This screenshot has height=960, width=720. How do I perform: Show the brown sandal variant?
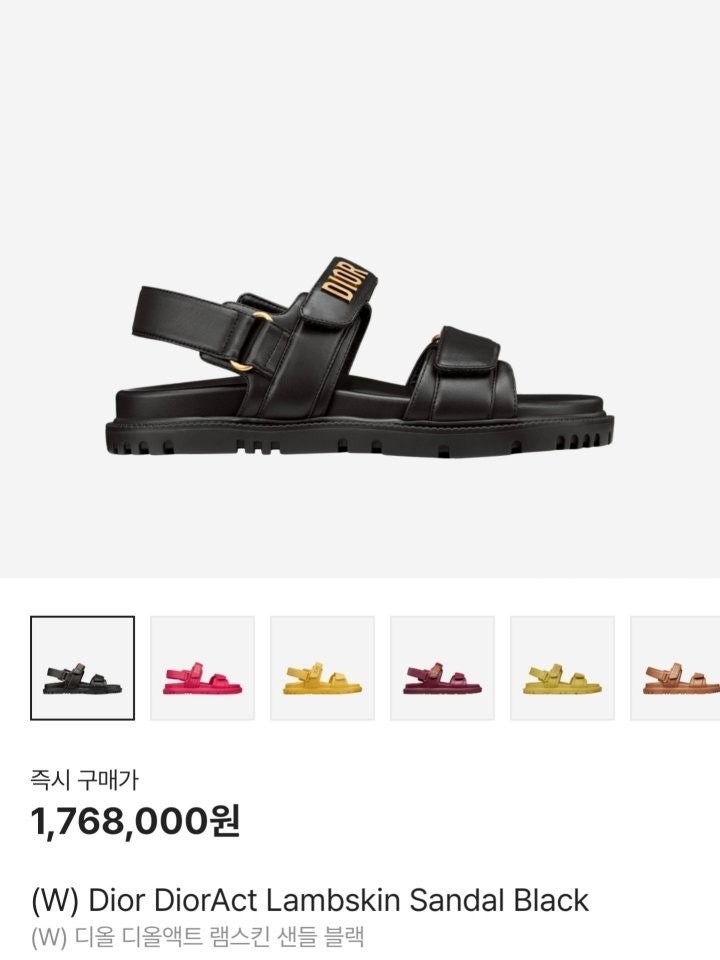676,668
